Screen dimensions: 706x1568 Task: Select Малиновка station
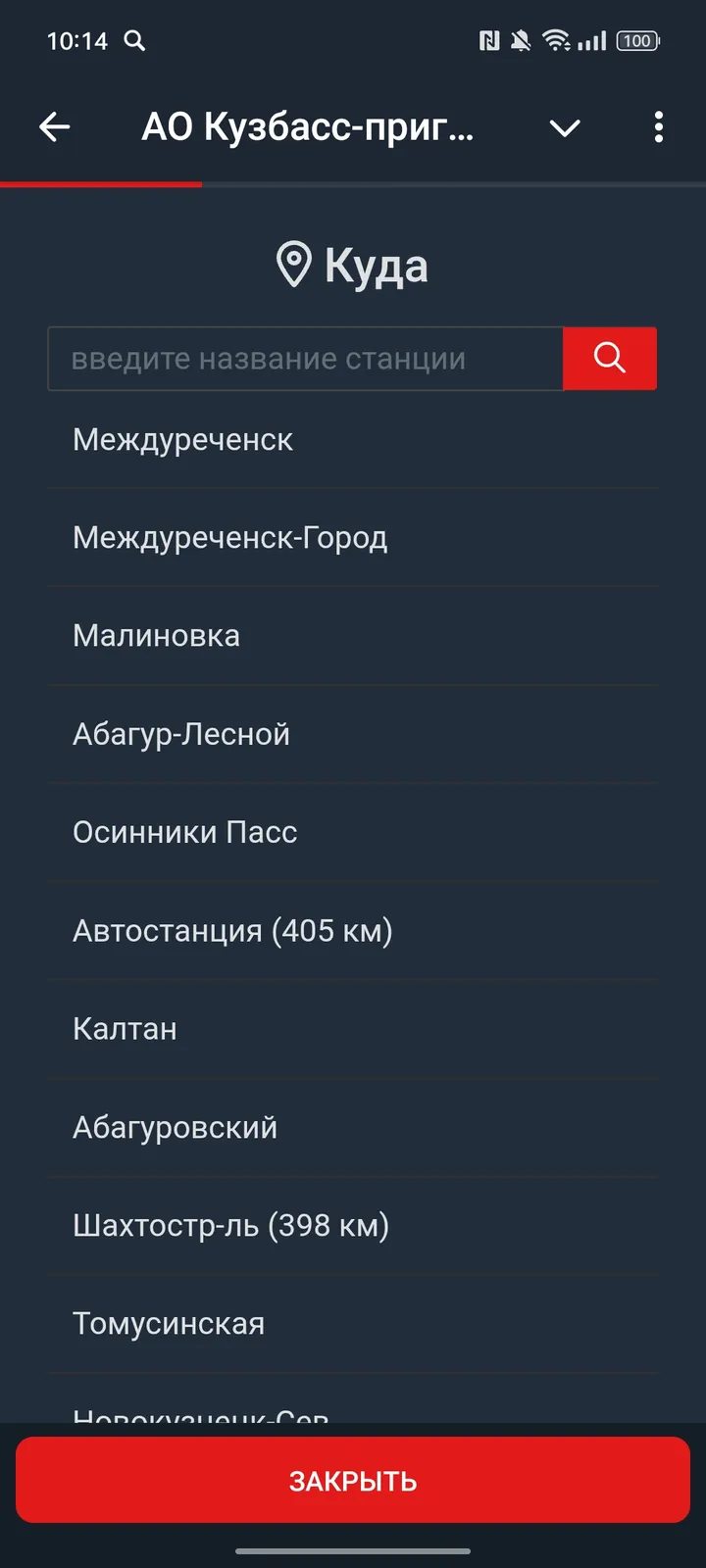pos(156,635)
